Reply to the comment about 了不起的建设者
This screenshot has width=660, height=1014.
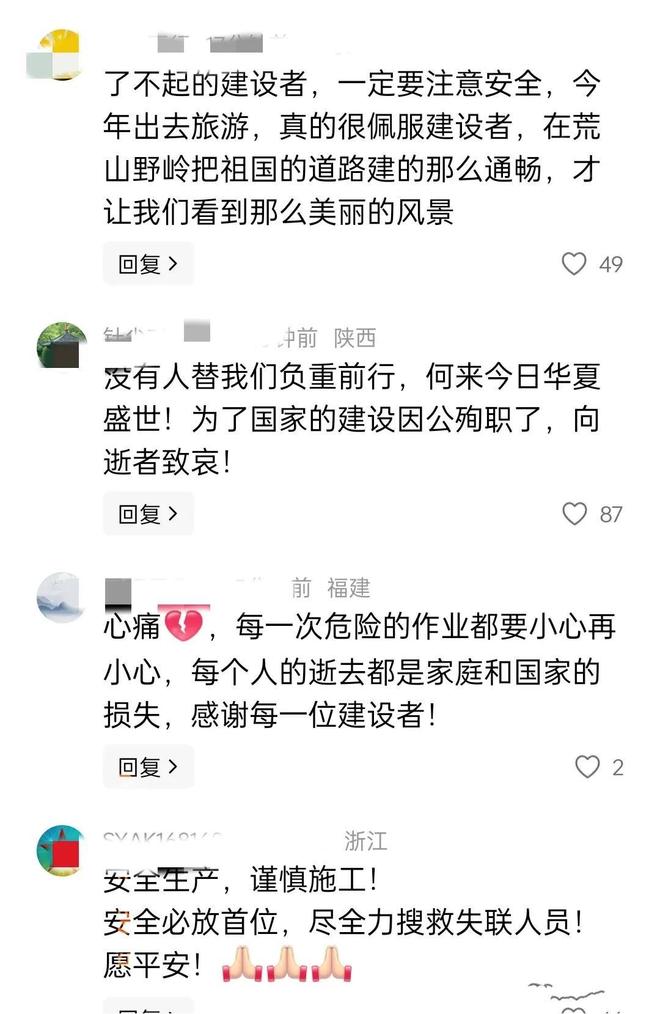click(148, 264)
